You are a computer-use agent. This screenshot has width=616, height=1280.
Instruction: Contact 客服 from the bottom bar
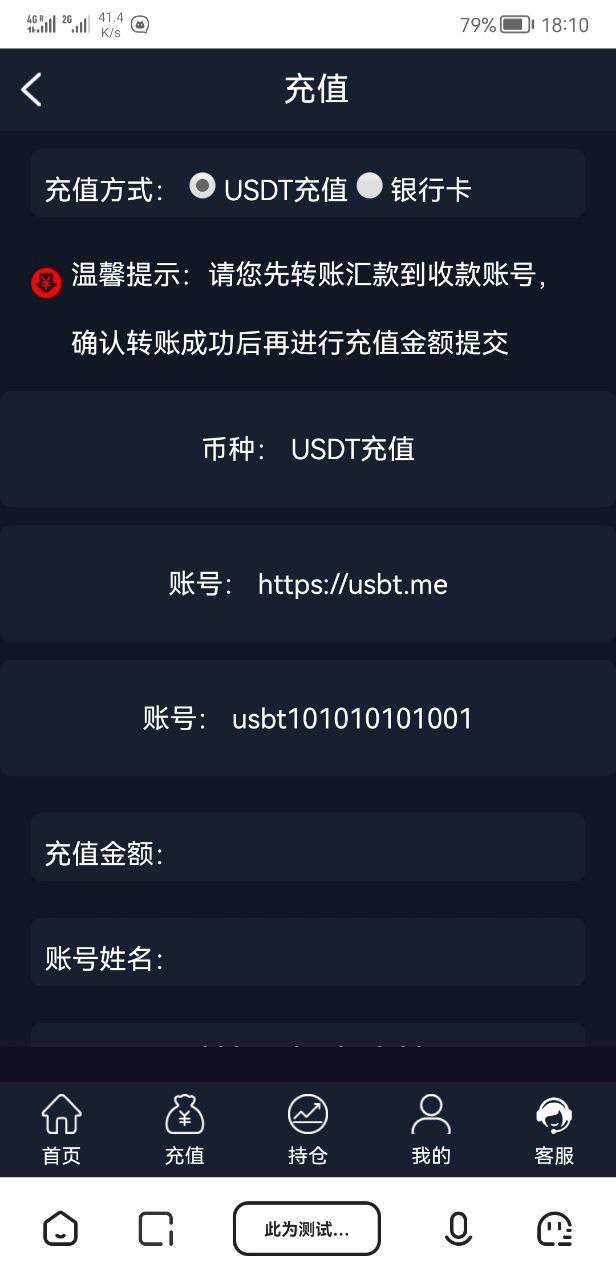[x=554, y=1130]
